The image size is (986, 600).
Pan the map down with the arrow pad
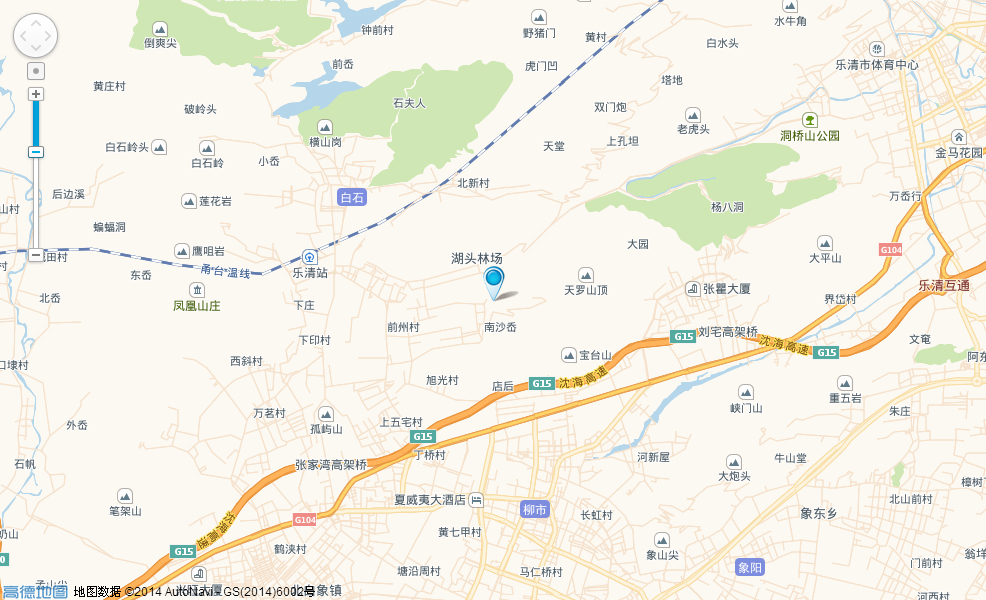(x=36, y=49)
